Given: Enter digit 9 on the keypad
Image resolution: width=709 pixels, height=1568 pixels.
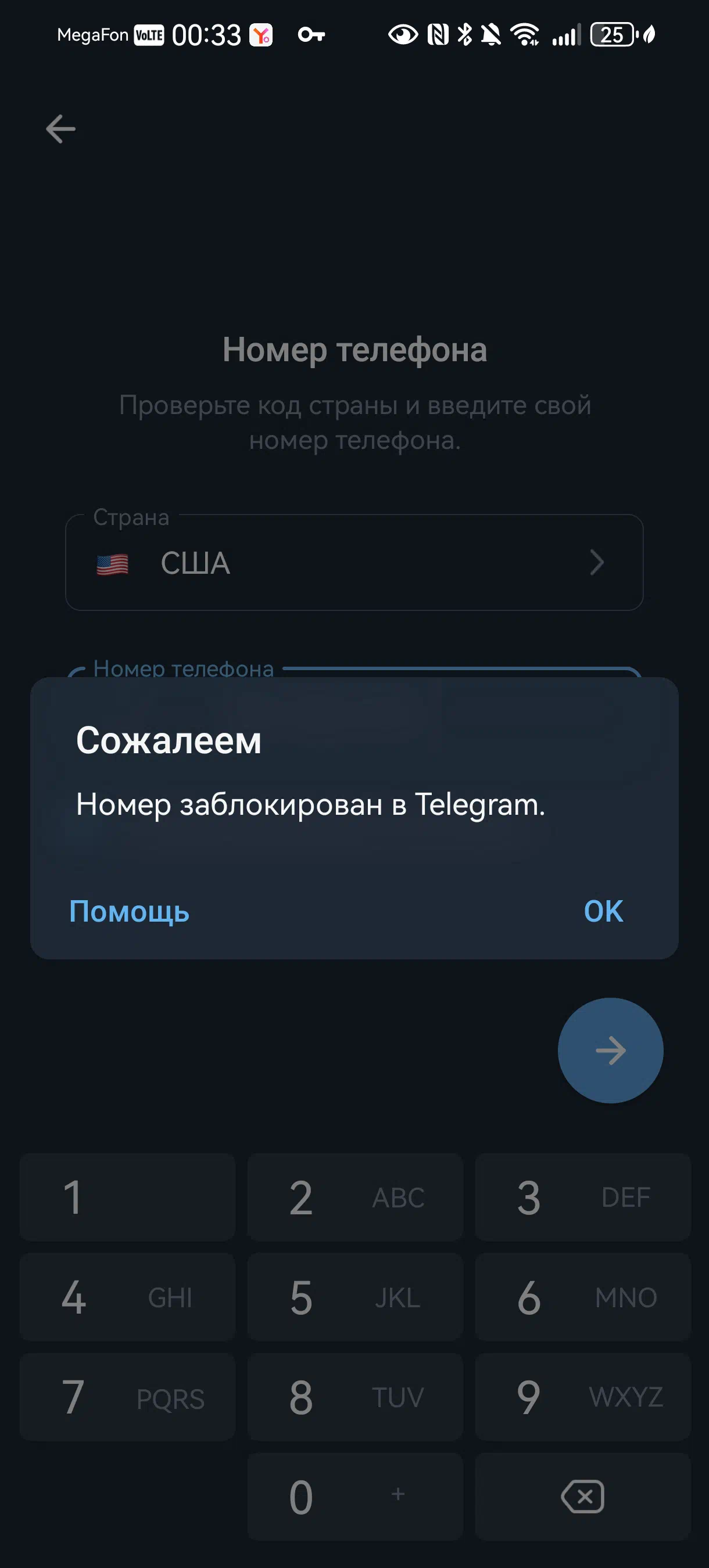Looking at the screenshot, I should tap(582, 1397).
